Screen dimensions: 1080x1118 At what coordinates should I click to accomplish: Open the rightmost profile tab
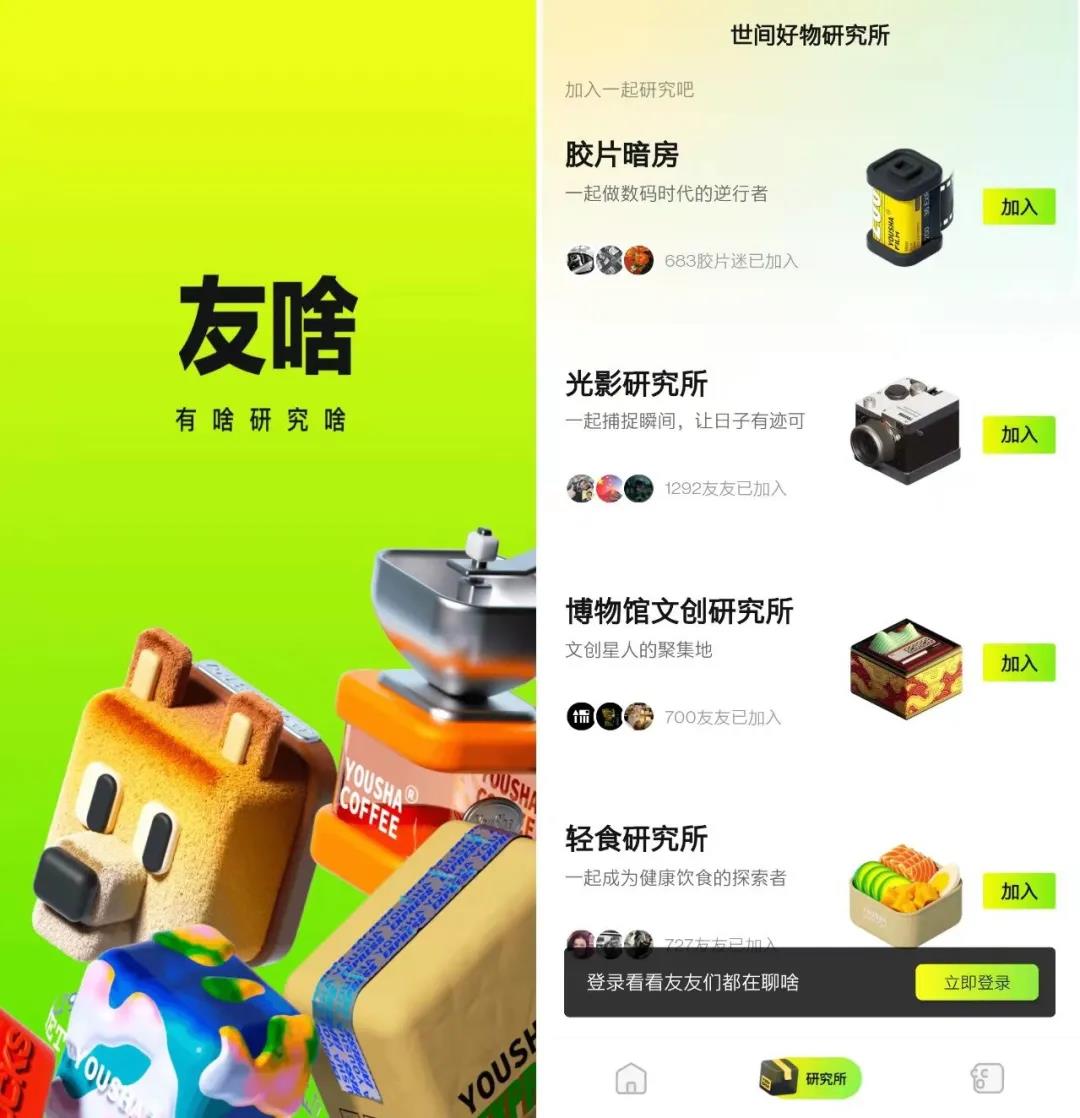987,1079
